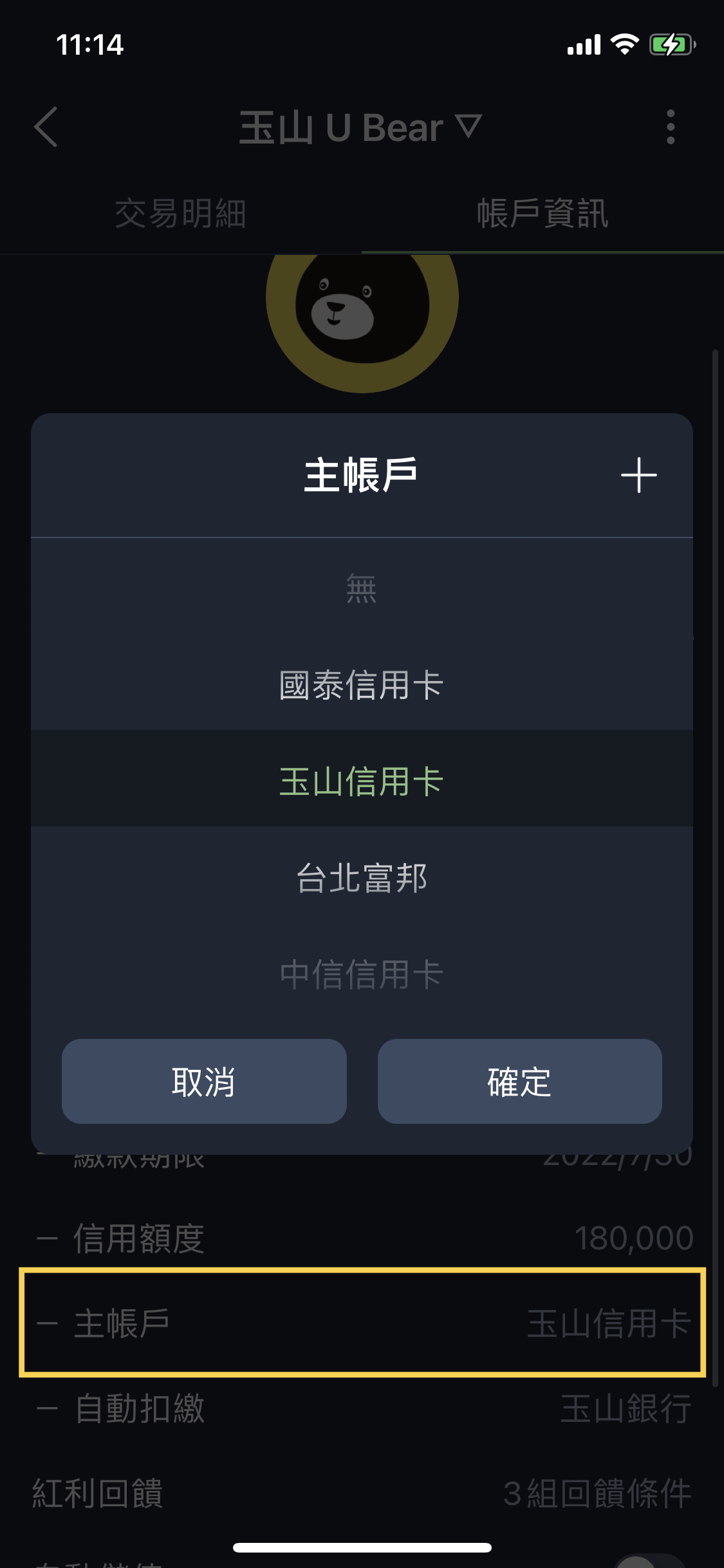Pick 台北富邦 from the list

click(361, 877)
